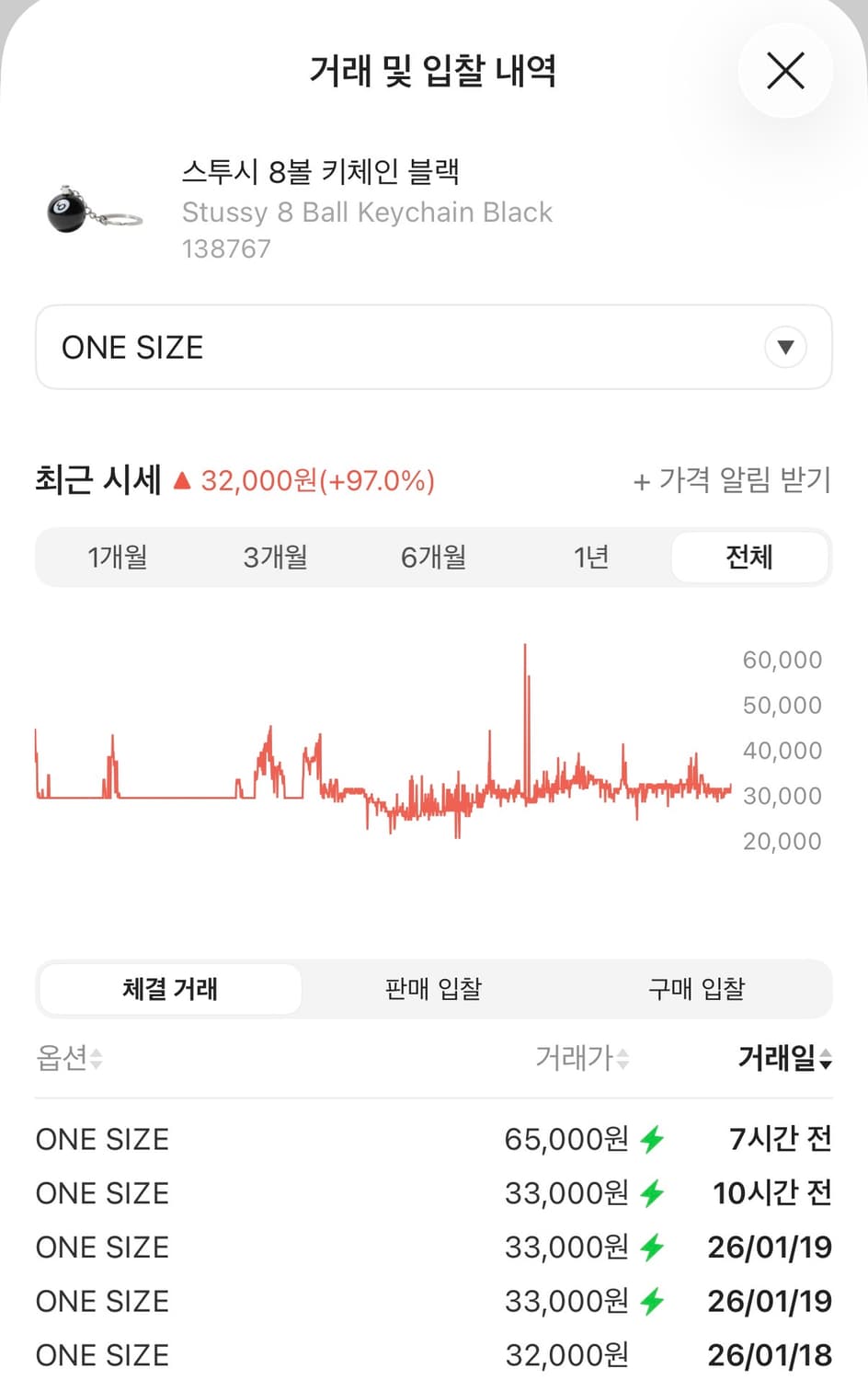This screenshot has width=868, height=1380.
Task: Select the 전체 time range option
Action: click(749, 558)
